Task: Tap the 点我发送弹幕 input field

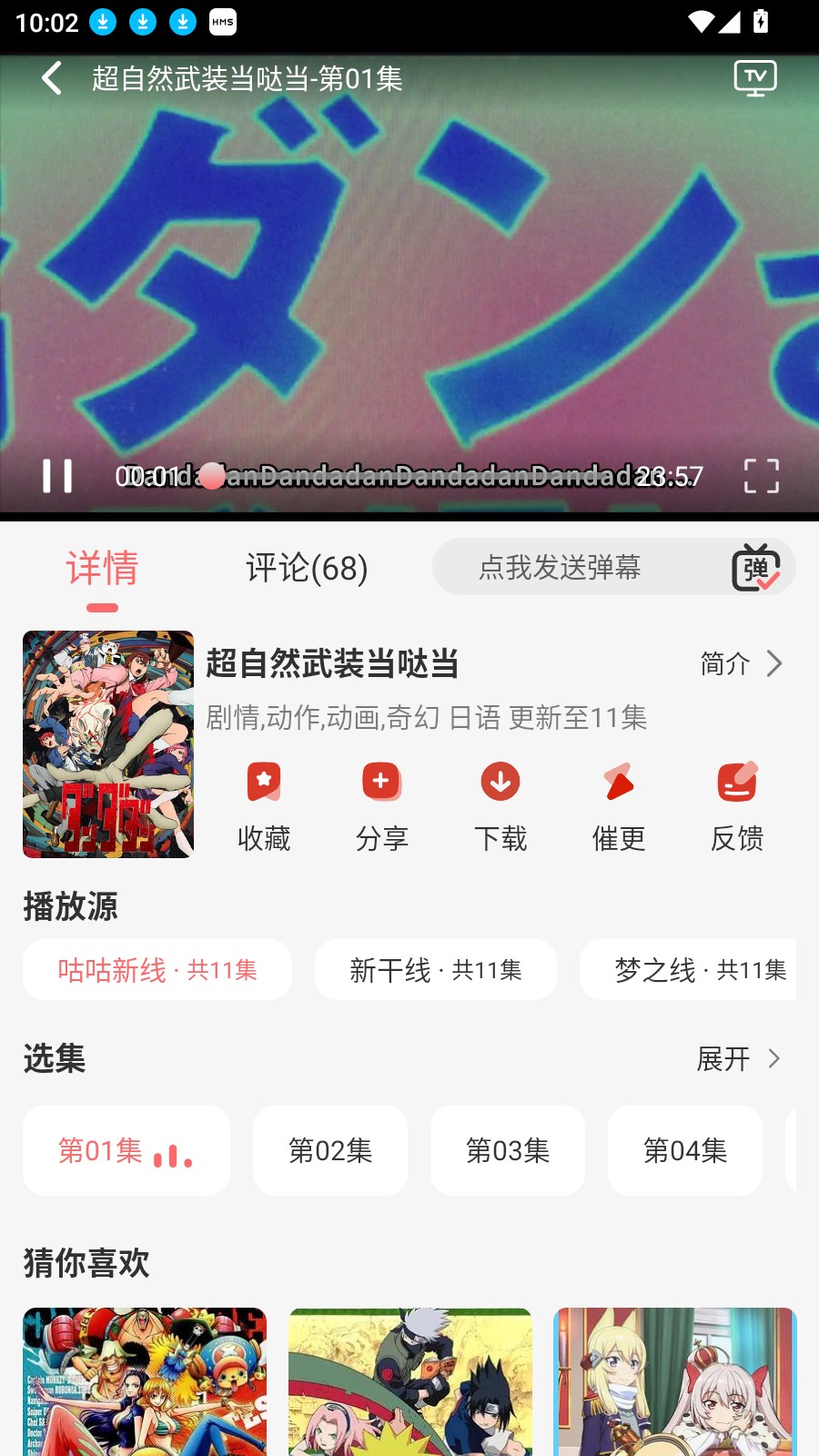Action: pyautogui.click(x=564, y=567)
